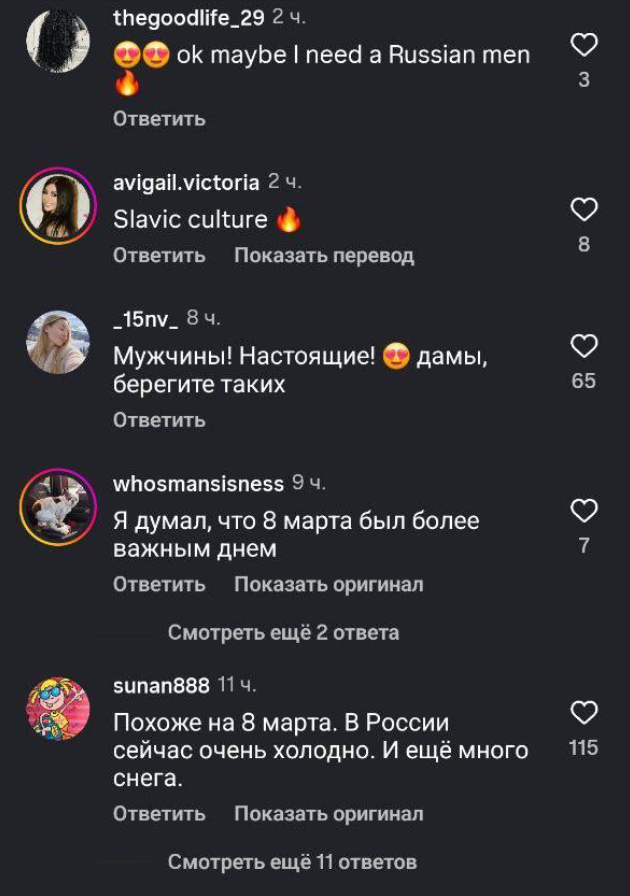Open thegoodlife_29's profile picture
The image size is (630, 896).
57,41
